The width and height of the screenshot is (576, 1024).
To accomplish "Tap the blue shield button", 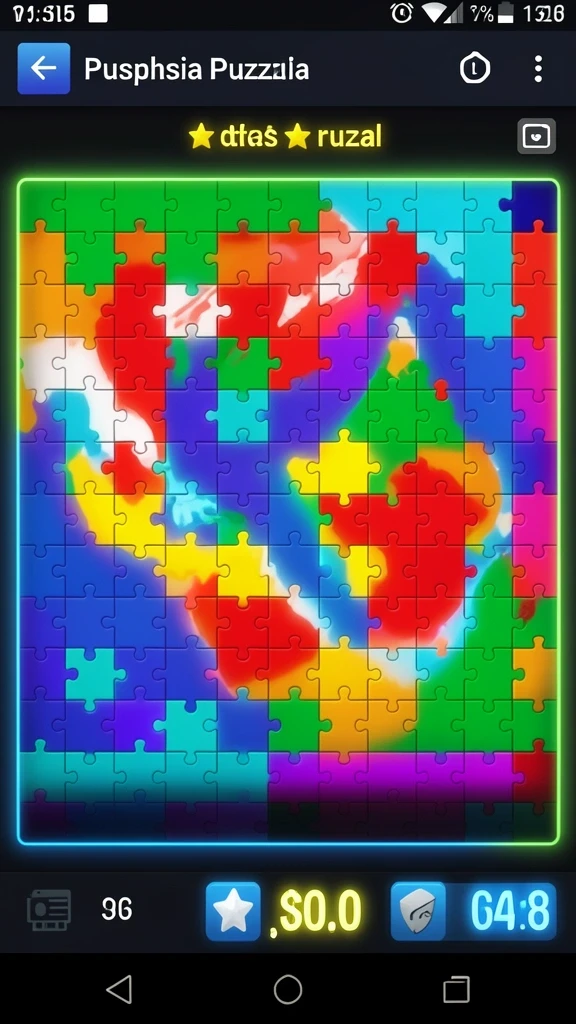I will (x=418, y=911).
